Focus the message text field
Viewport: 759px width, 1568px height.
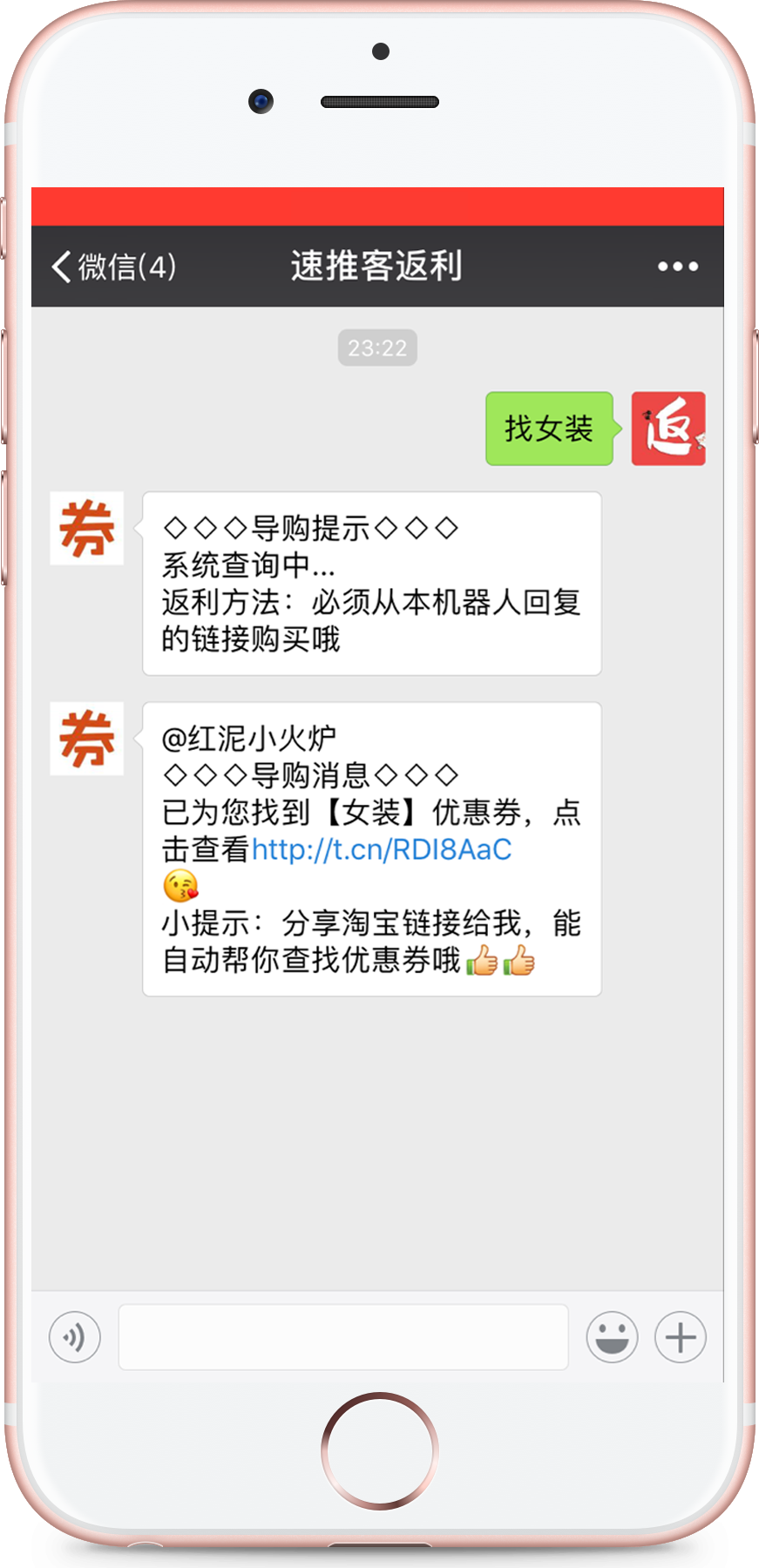(x=343, y=1337)
